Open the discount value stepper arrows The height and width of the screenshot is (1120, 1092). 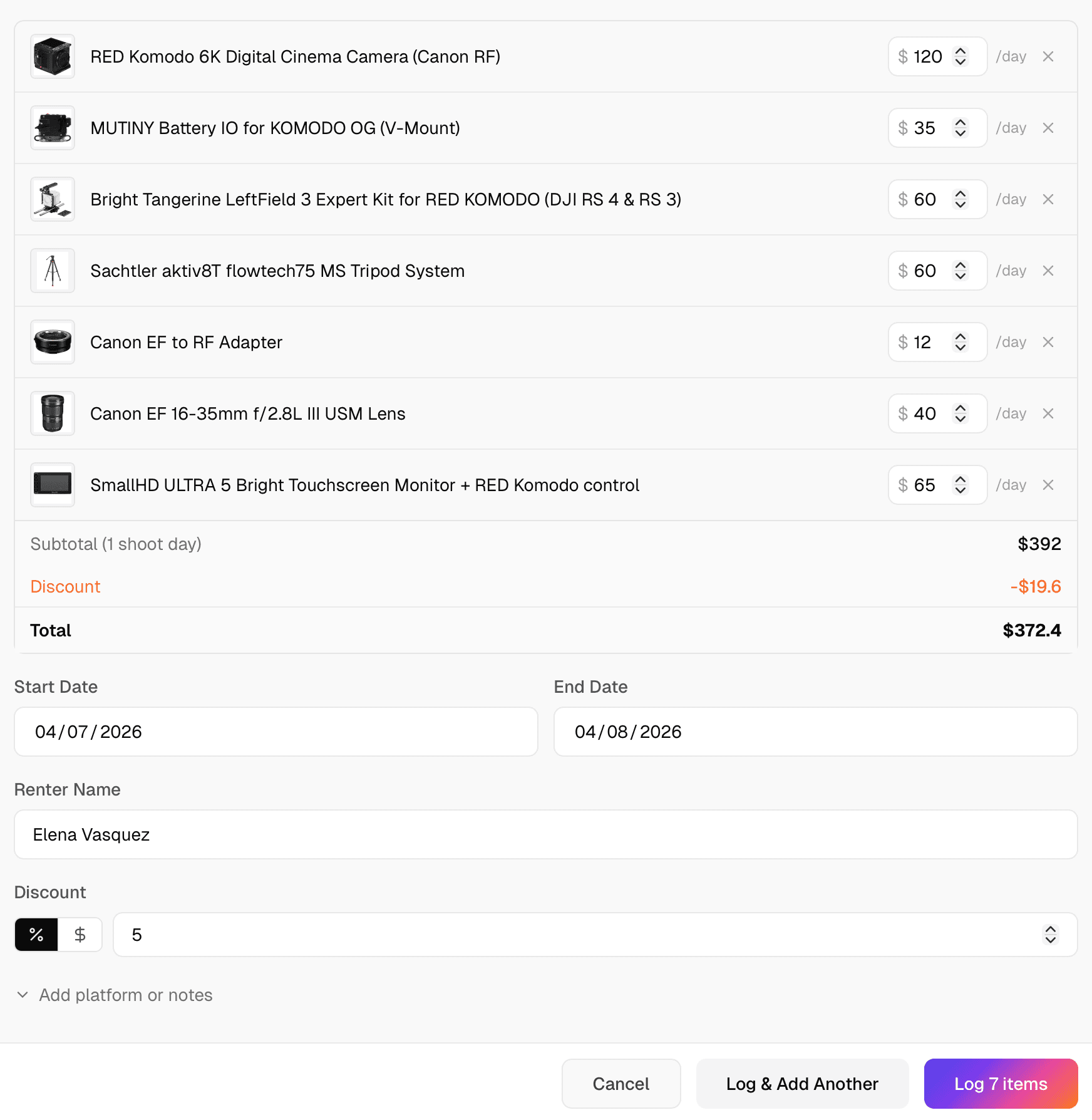click(x=1051, y=934)
